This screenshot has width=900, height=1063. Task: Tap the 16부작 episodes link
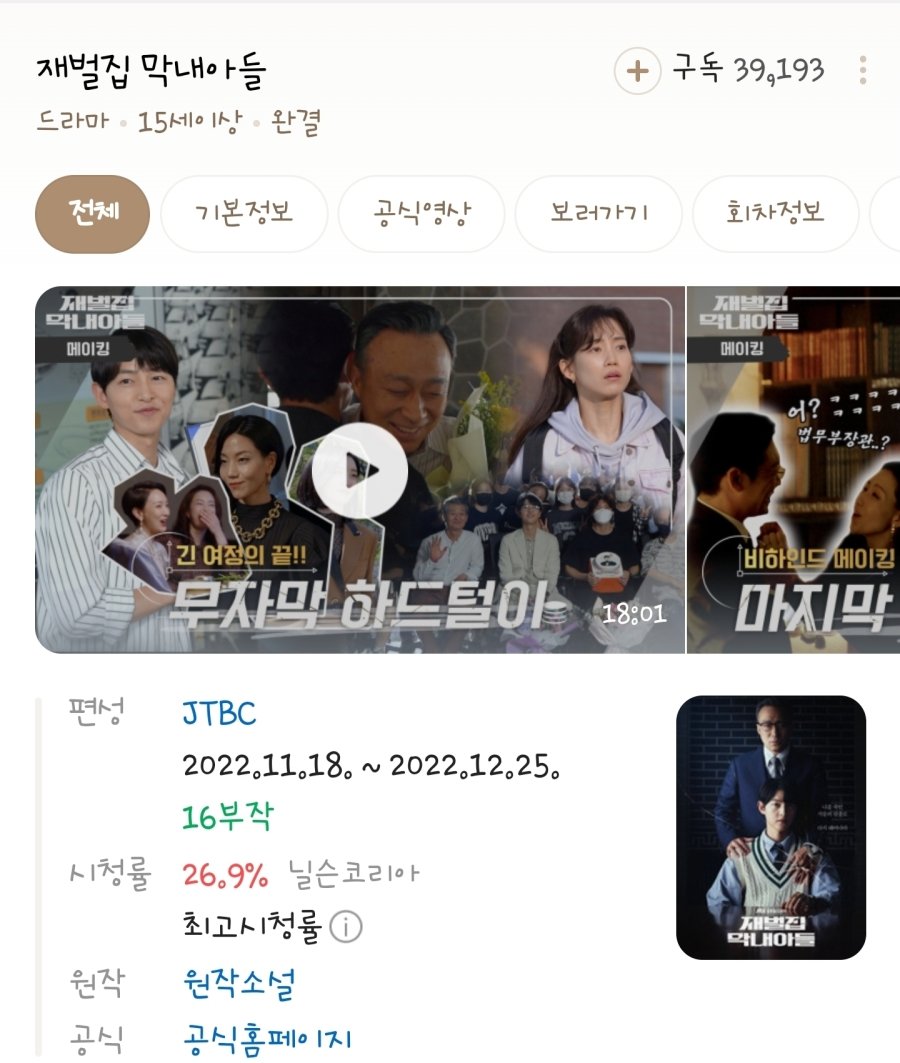coord(227,817)
